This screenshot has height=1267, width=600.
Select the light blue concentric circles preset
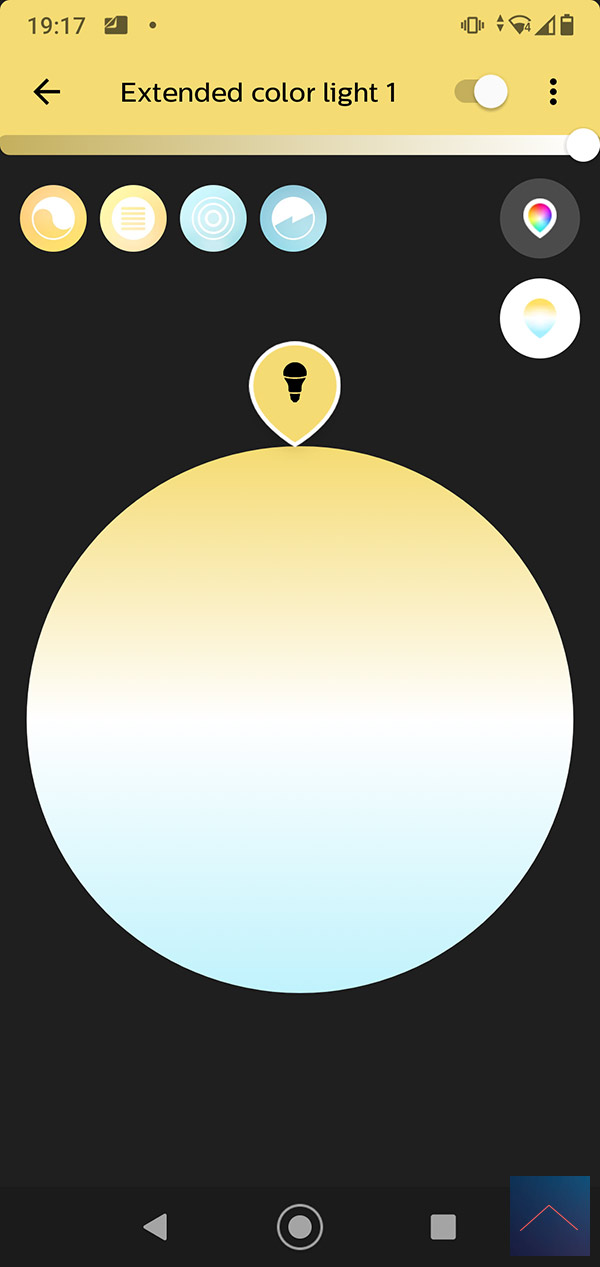coord(213,218)
